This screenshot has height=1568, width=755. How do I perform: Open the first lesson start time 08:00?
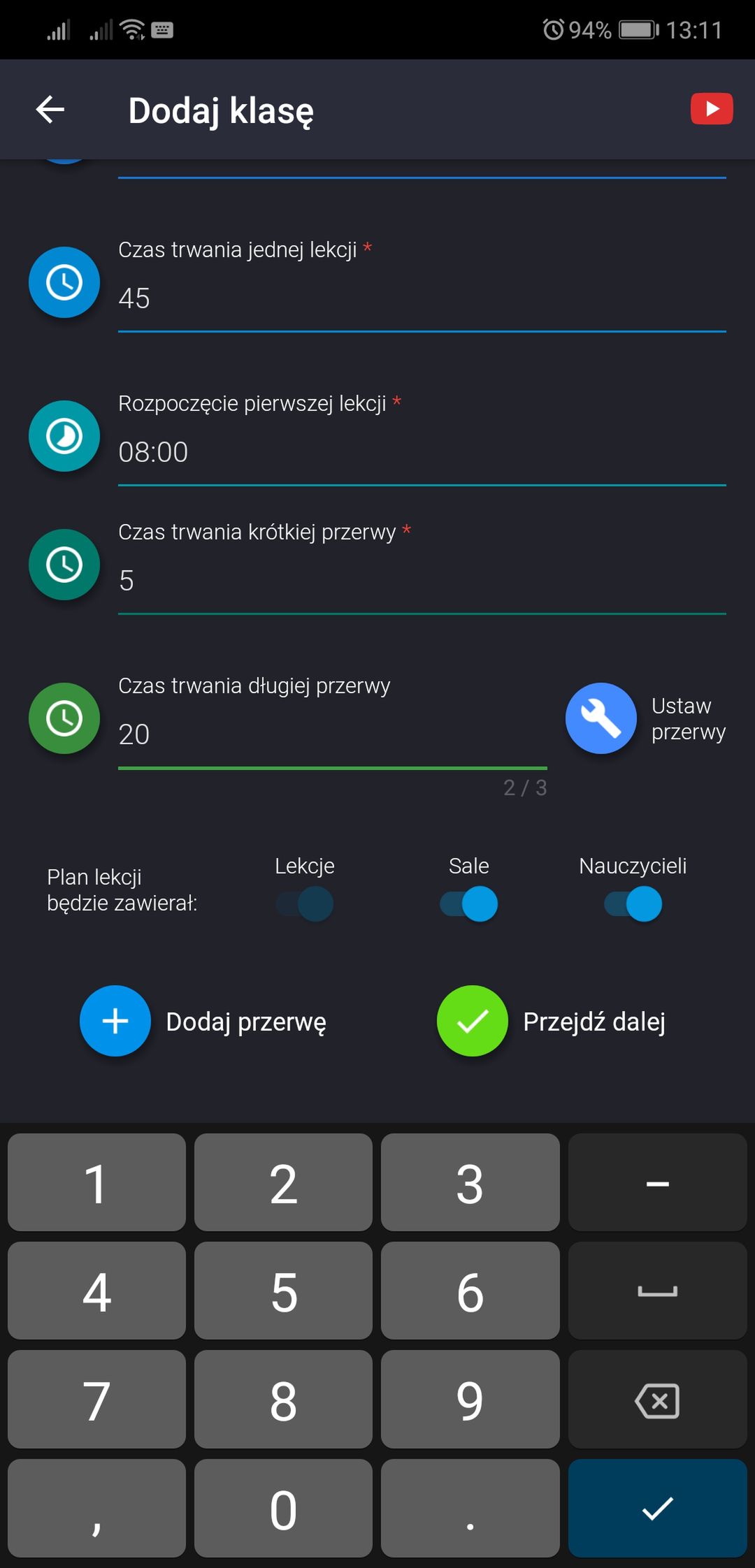point(422,453)
